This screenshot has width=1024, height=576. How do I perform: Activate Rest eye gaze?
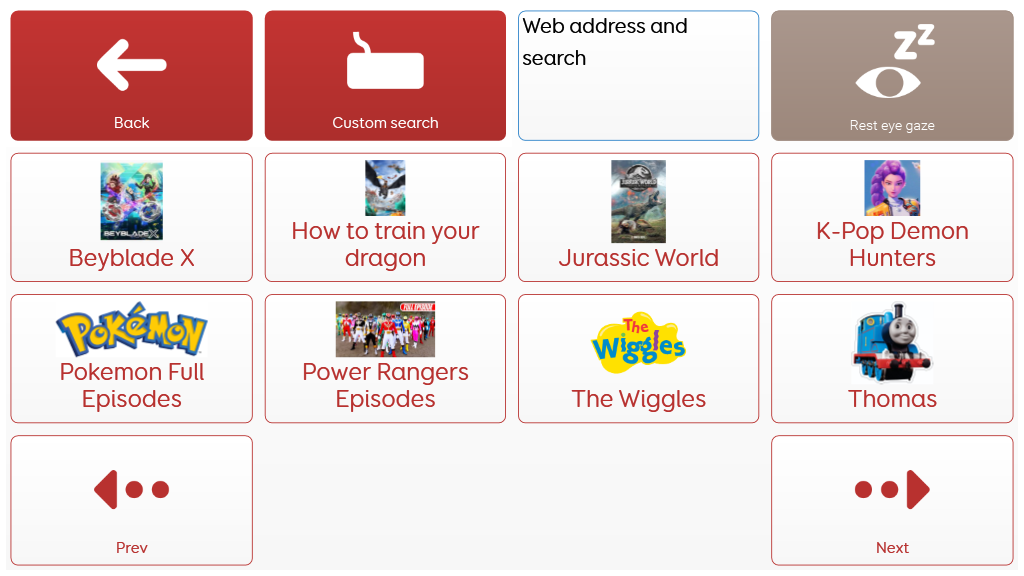click(892, 76)
